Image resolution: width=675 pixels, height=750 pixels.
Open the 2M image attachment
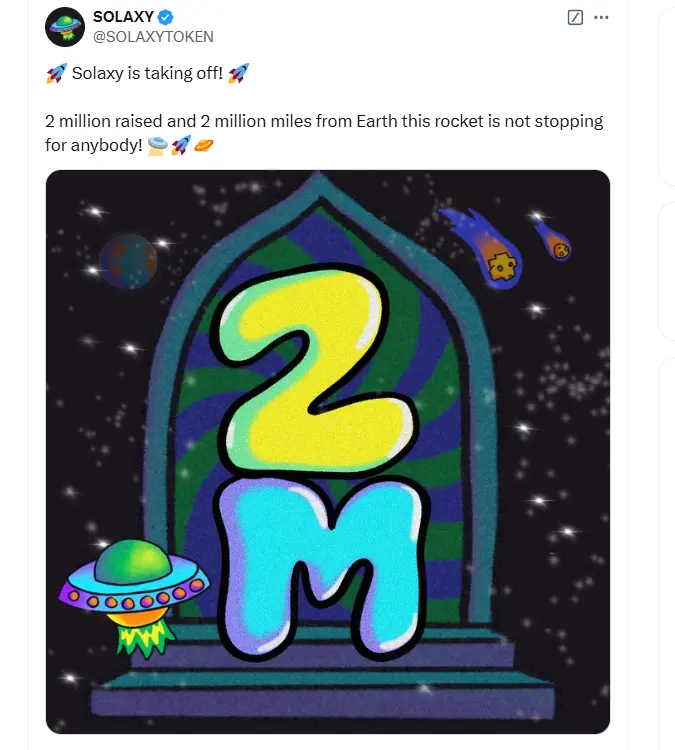(x=328, y=452)
